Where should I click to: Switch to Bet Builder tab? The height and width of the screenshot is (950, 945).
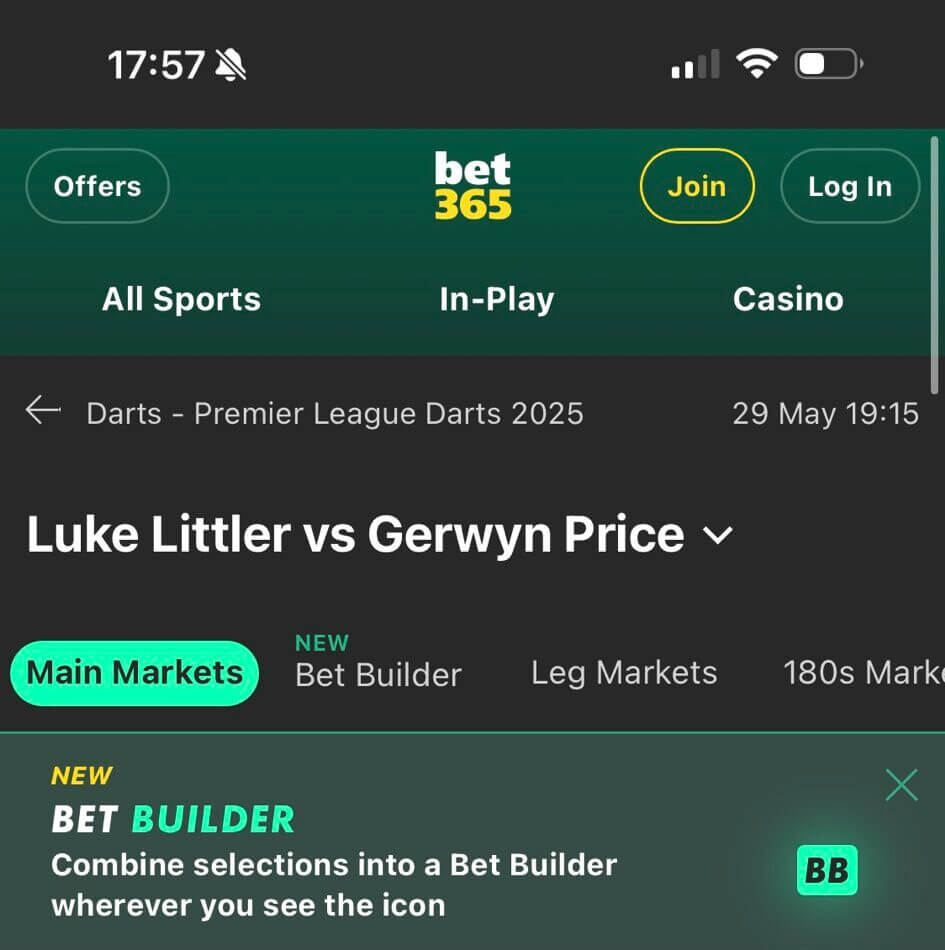(378, 674)
